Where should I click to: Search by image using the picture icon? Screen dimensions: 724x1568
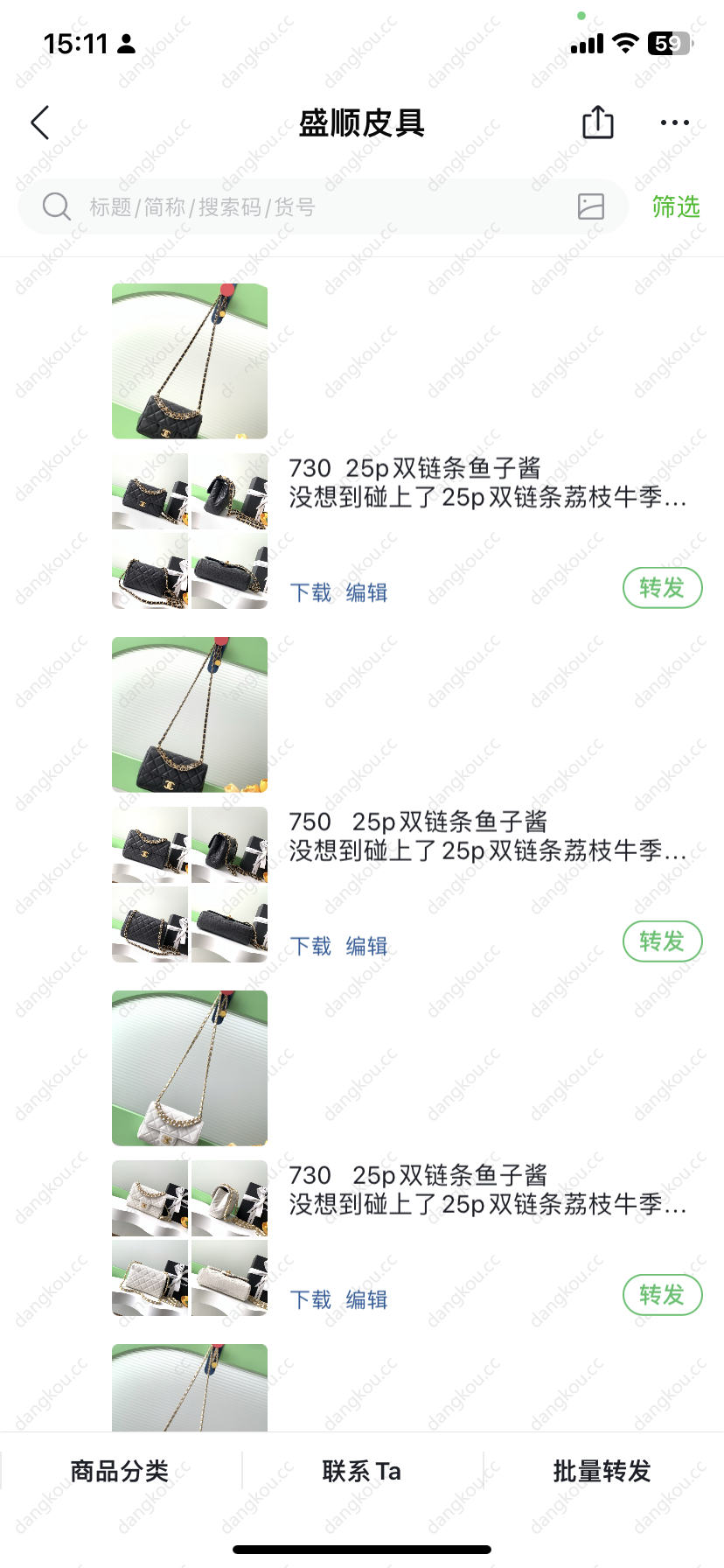coord(591,206)
